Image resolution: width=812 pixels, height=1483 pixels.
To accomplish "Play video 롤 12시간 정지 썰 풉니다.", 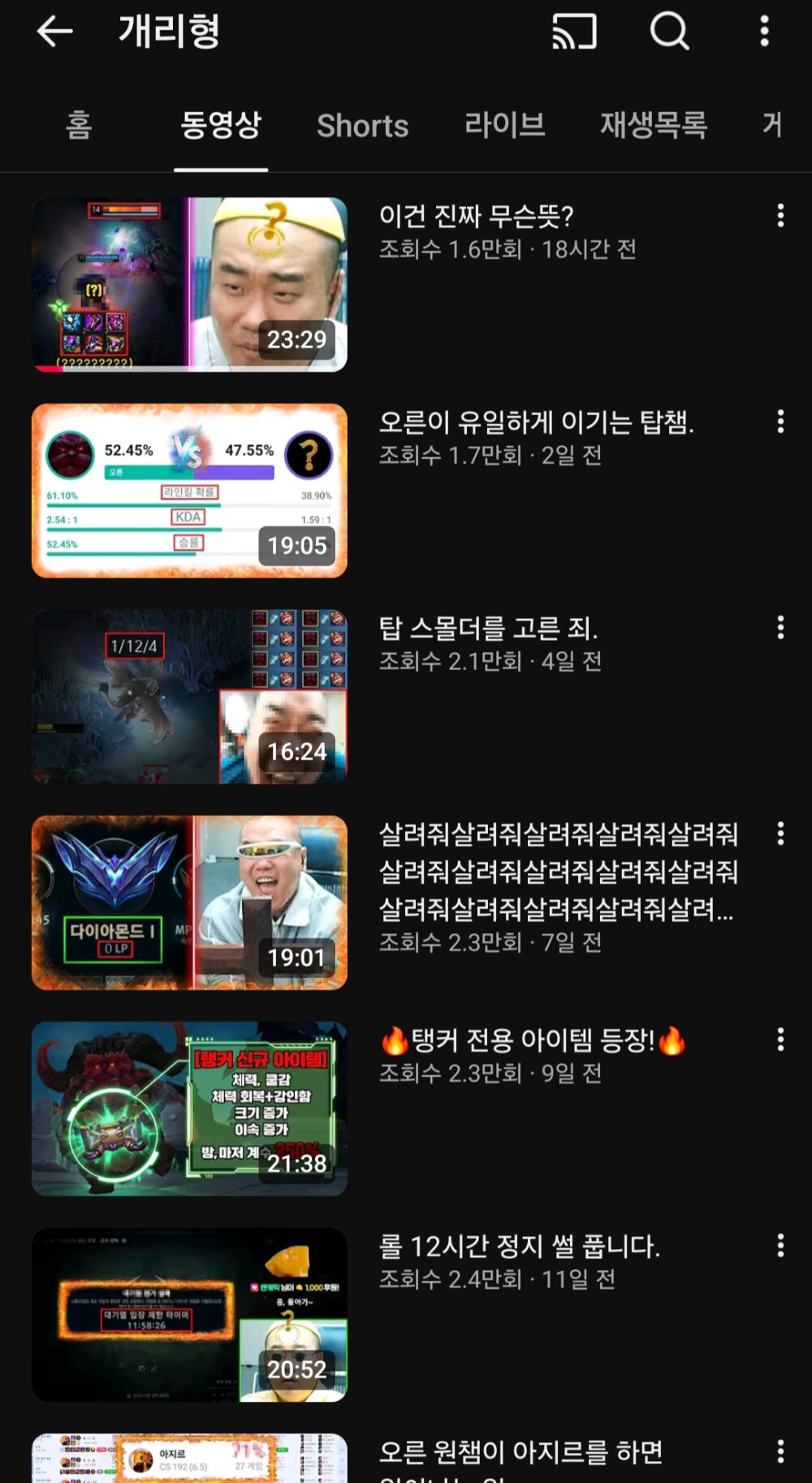I will (x=189, y=1314).
